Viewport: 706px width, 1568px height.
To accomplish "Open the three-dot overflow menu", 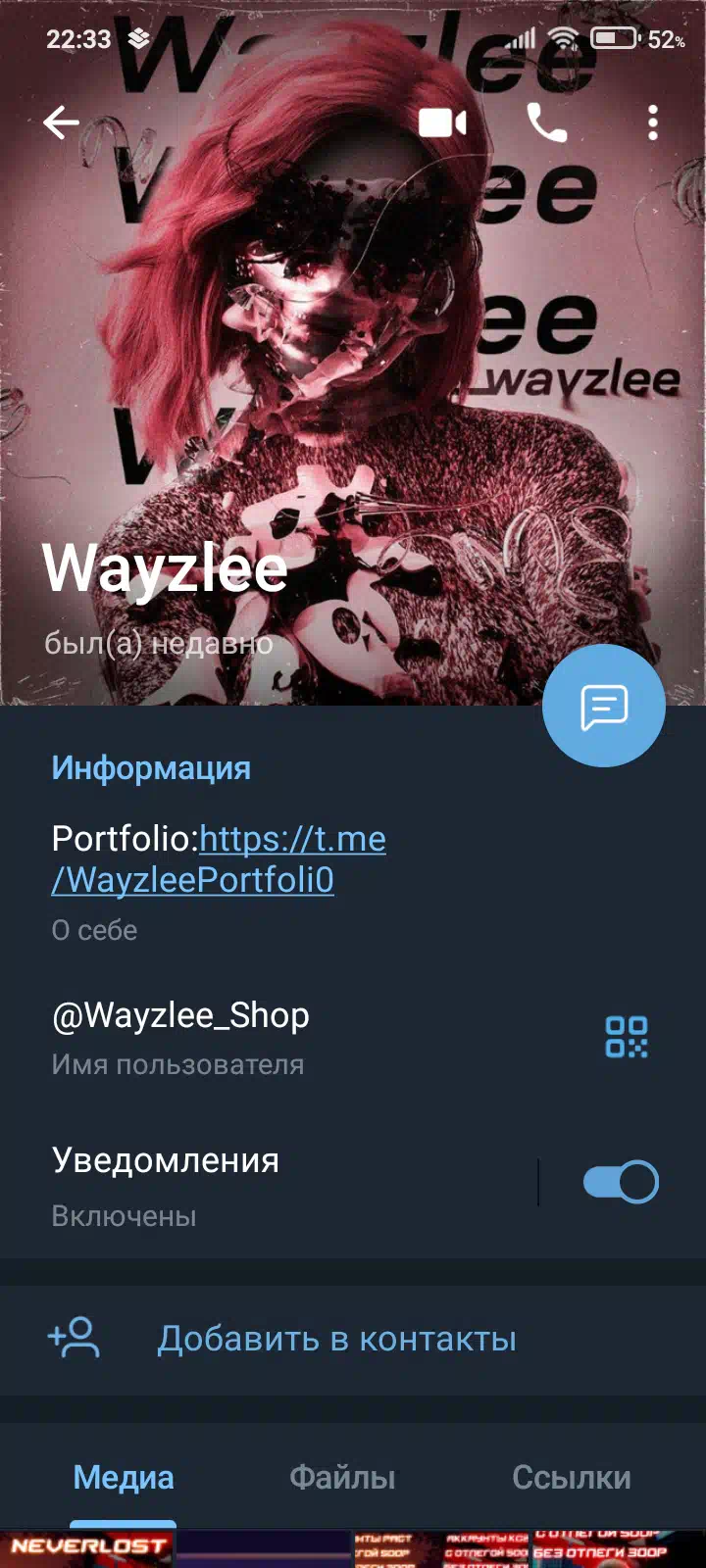I will coord(653,122).
